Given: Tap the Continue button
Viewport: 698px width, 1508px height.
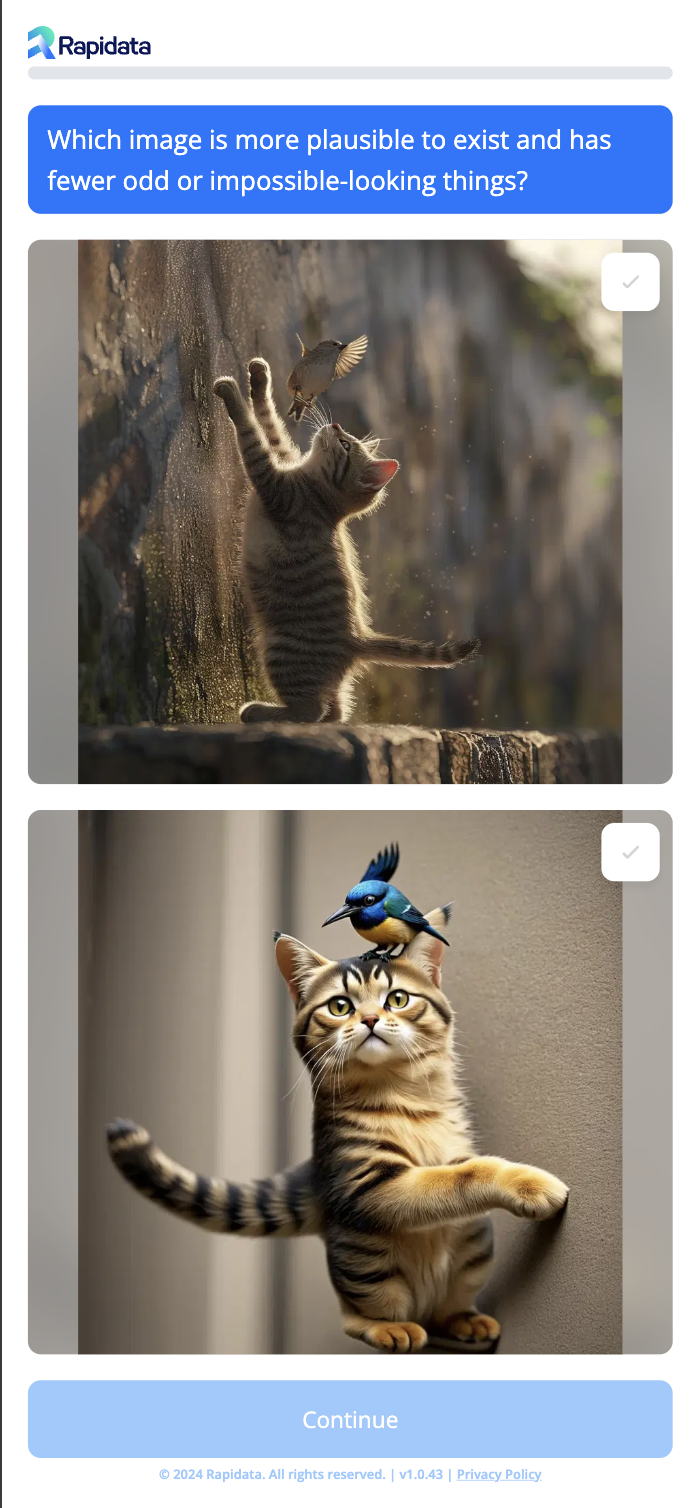Looking at the screenshot, I should 349,1419.
